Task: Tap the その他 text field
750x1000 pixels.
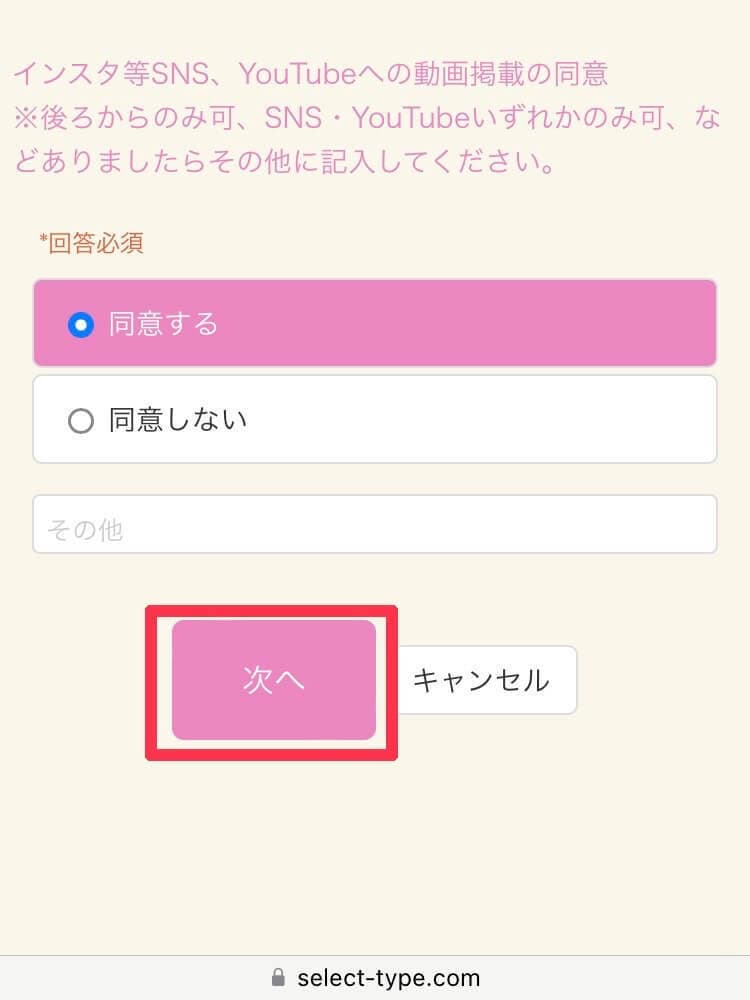Action: [x=374, y=525]
